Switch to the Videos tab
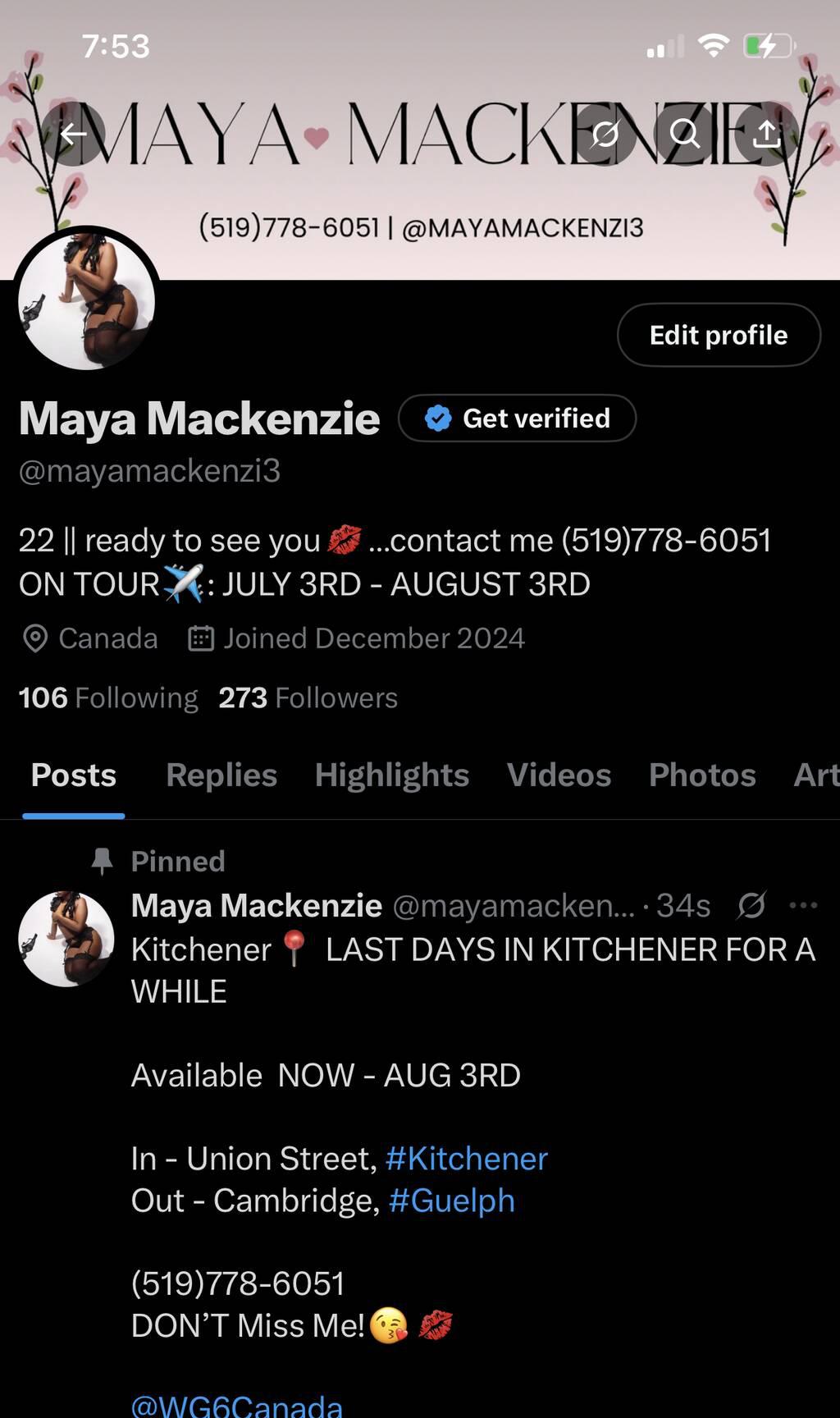 (559, 775)
